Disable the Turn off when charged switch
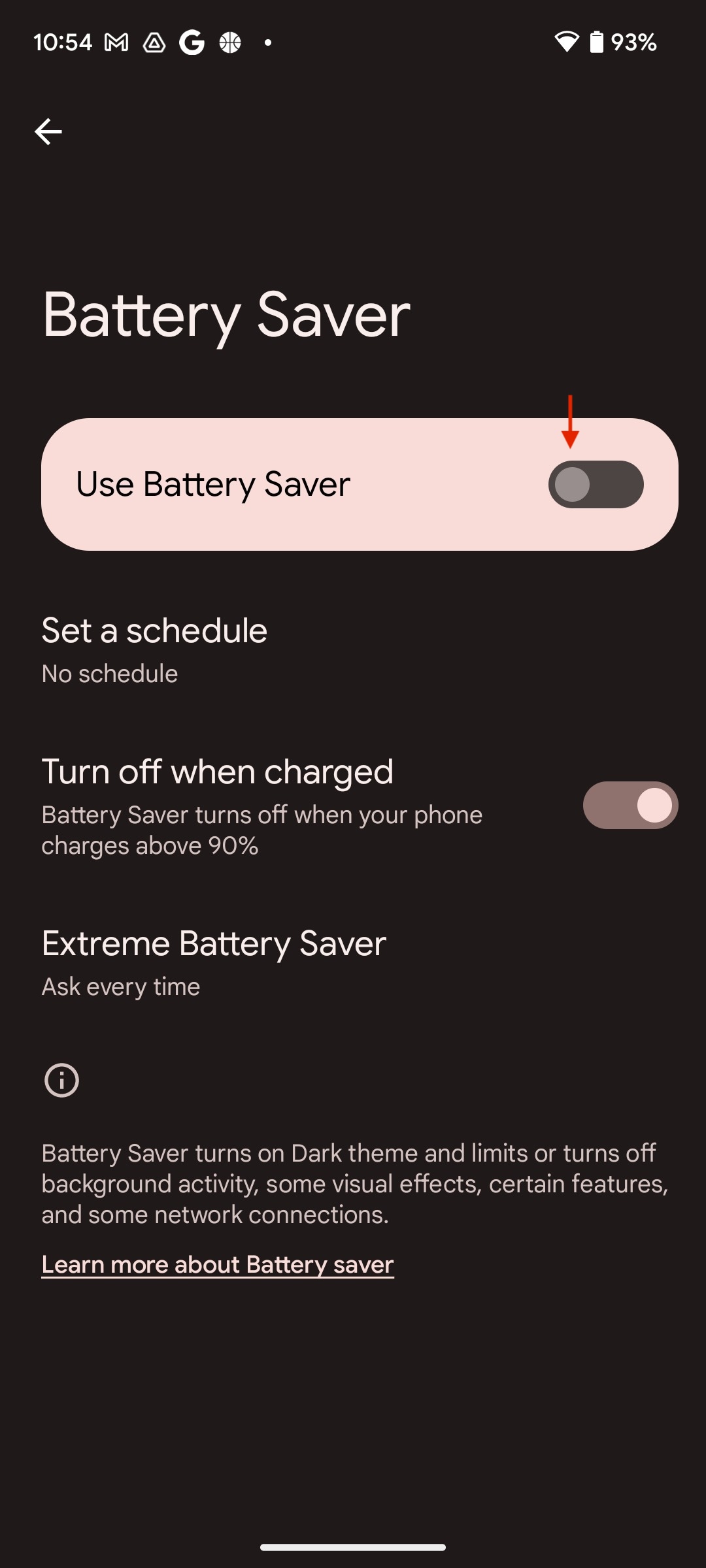Viewport: 706px width, 1568px height. click(x=630, y=805)
